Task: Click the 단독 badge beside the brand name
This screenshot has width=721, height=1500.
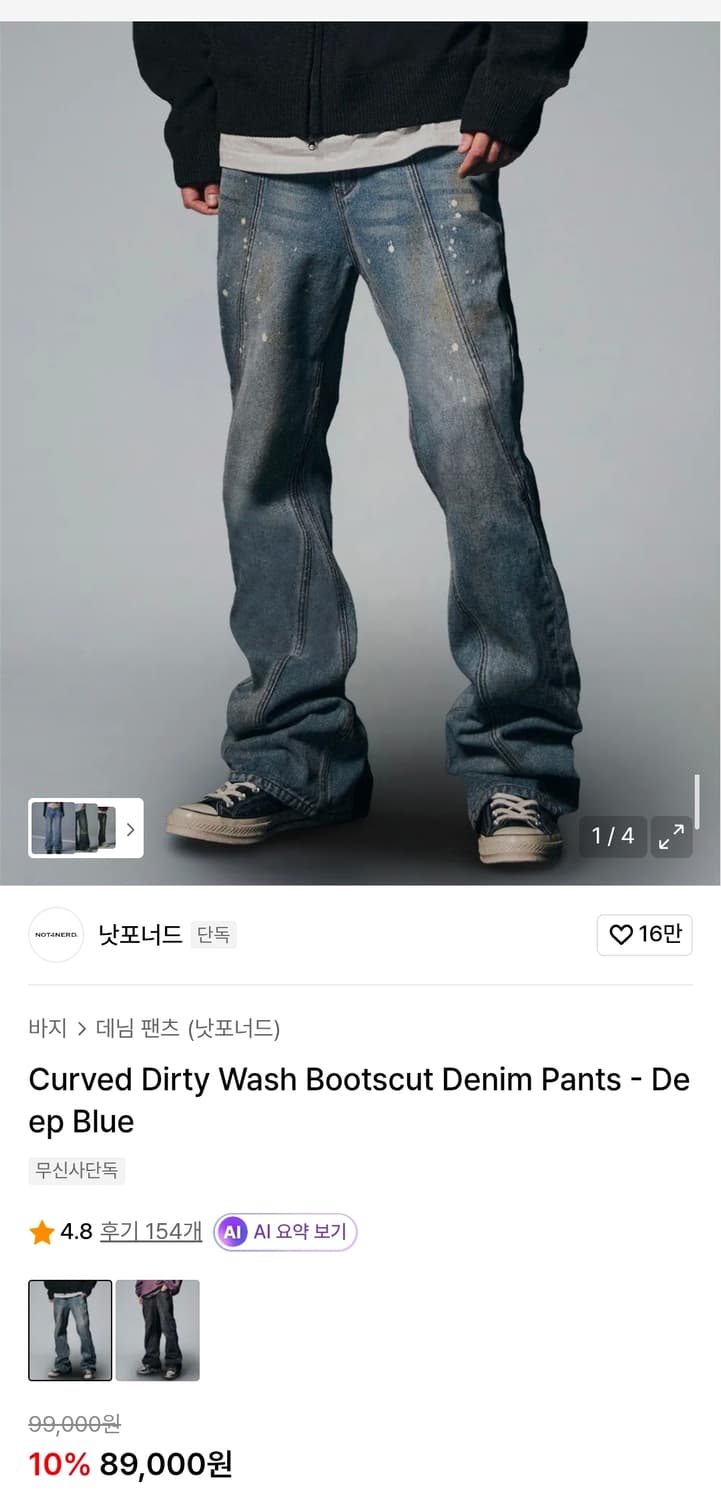Action: 213,934
